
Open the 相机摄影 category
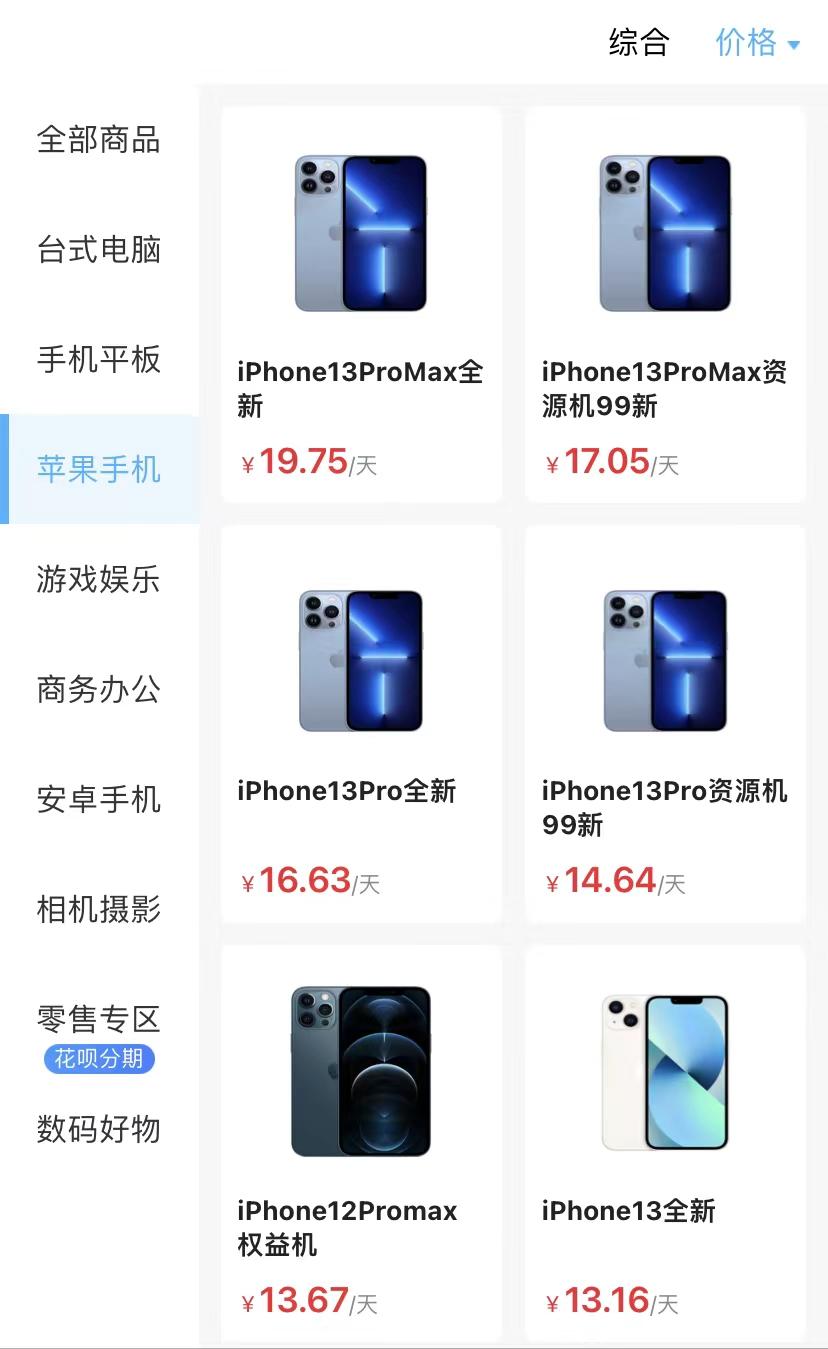(x=99, y=910)
